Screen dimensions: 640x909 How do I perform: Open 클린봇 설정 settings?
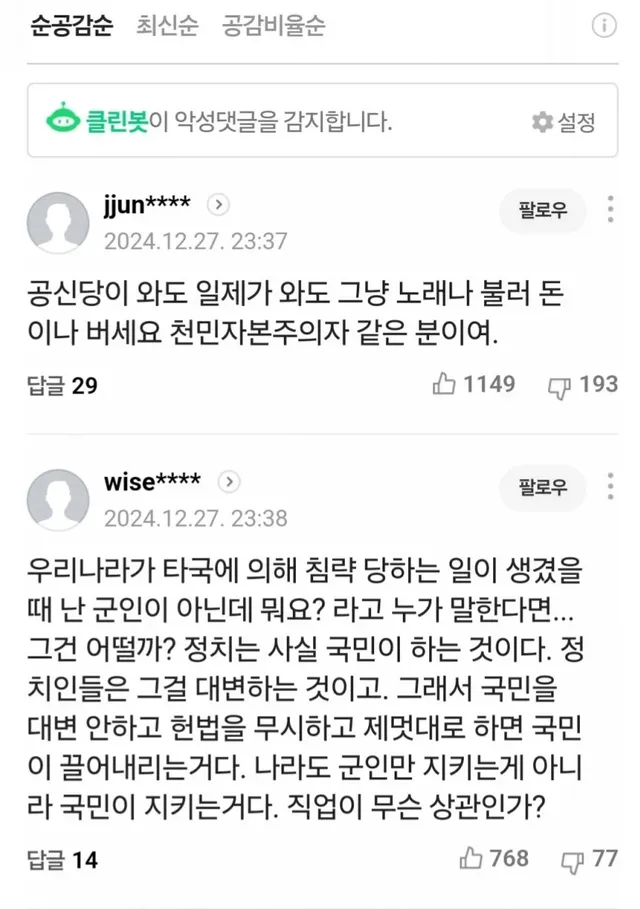click(x=563, y=122)
